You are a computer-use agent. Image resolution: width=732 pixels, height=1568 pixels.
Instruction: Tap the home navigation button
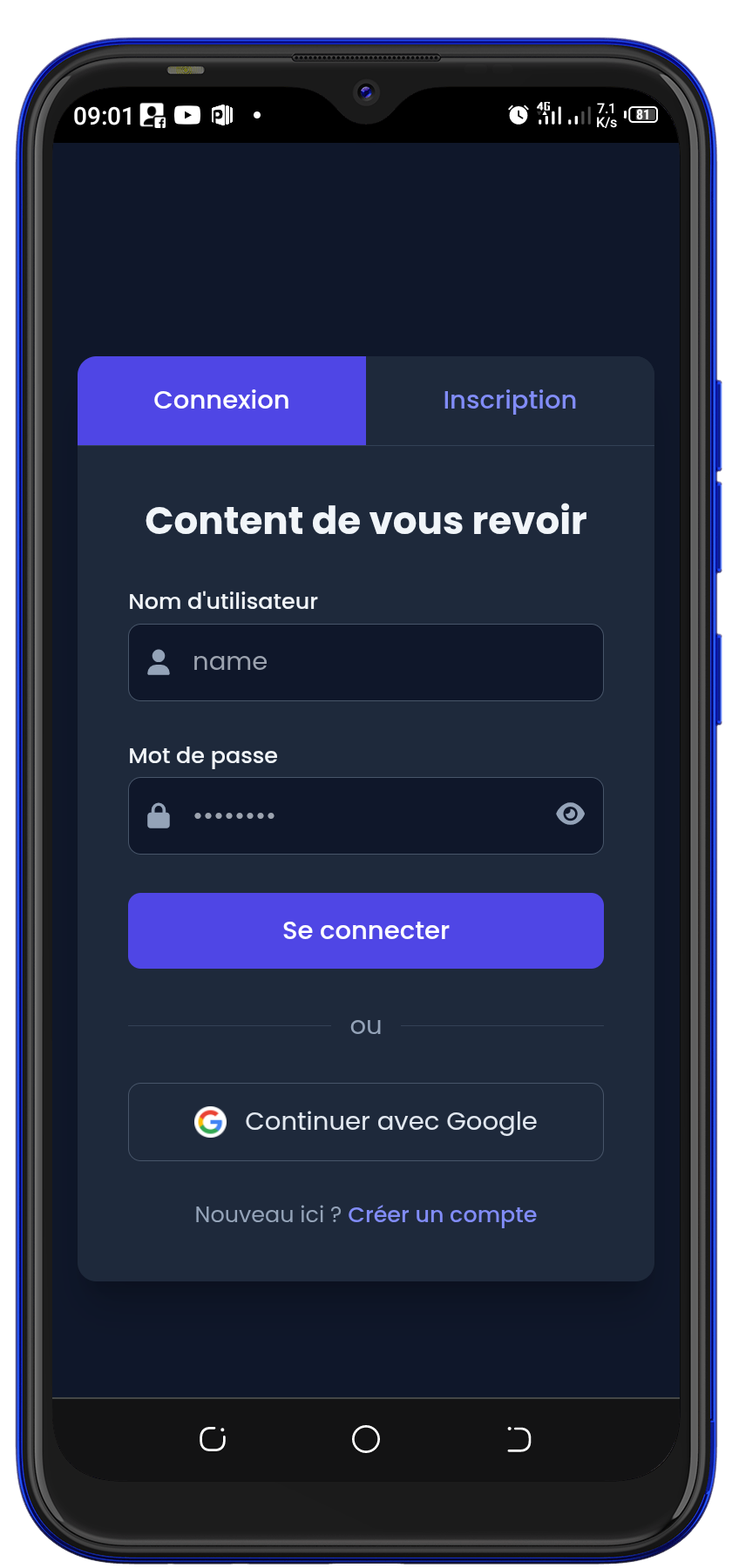365,1439
